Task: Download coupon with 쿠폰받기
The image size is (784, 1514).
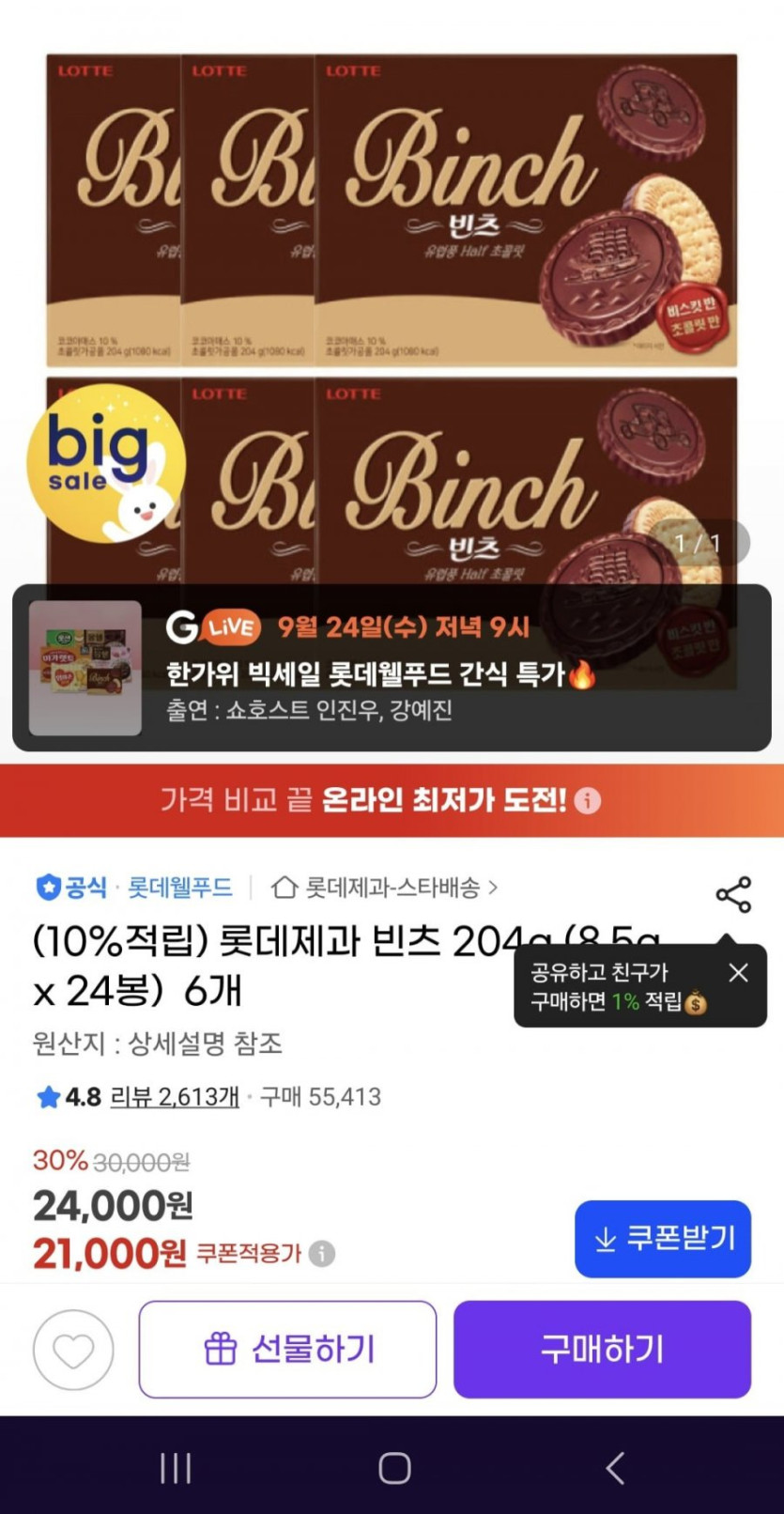Action: pos(663,1238)
